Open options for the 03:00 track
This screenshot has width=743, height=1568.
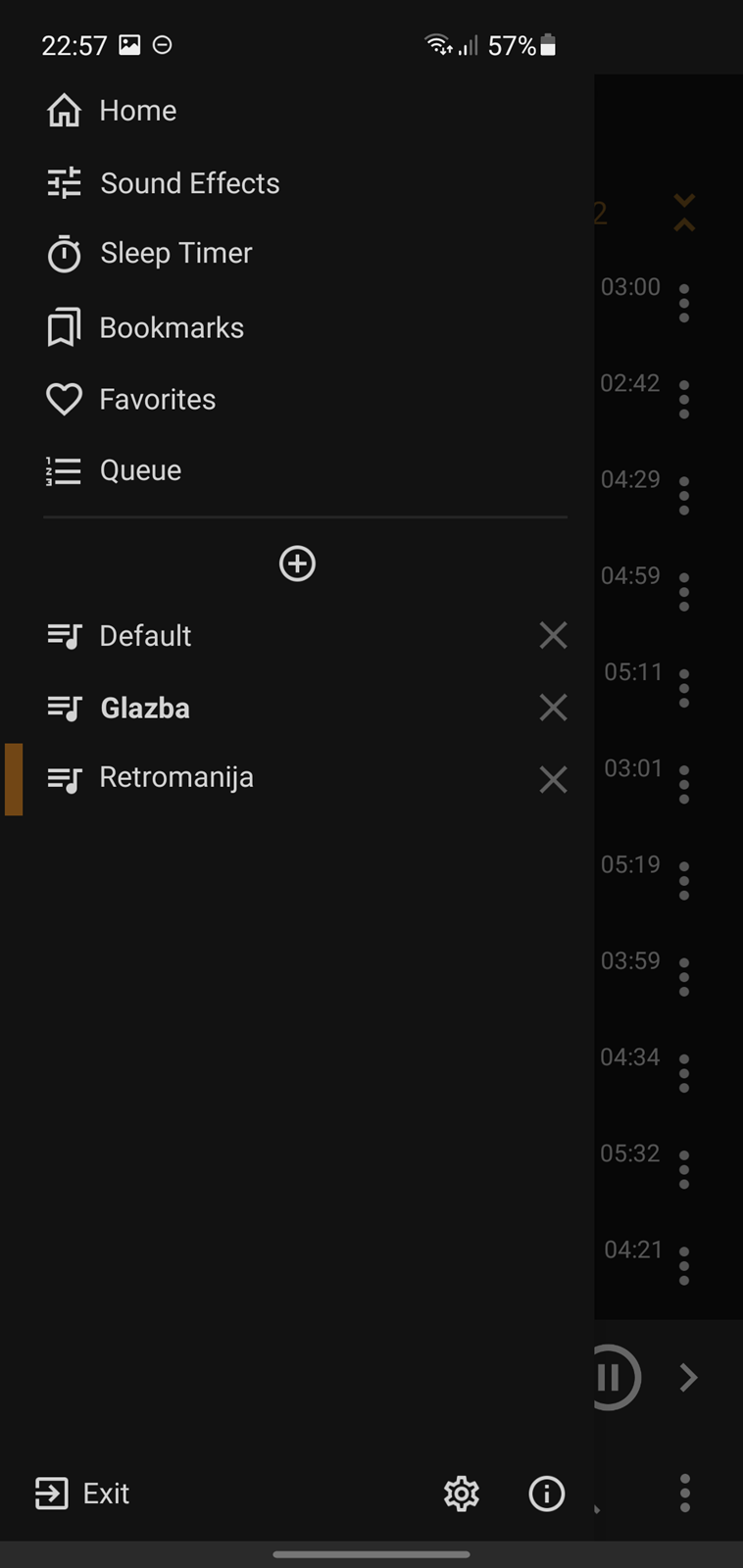coord(684,304)
